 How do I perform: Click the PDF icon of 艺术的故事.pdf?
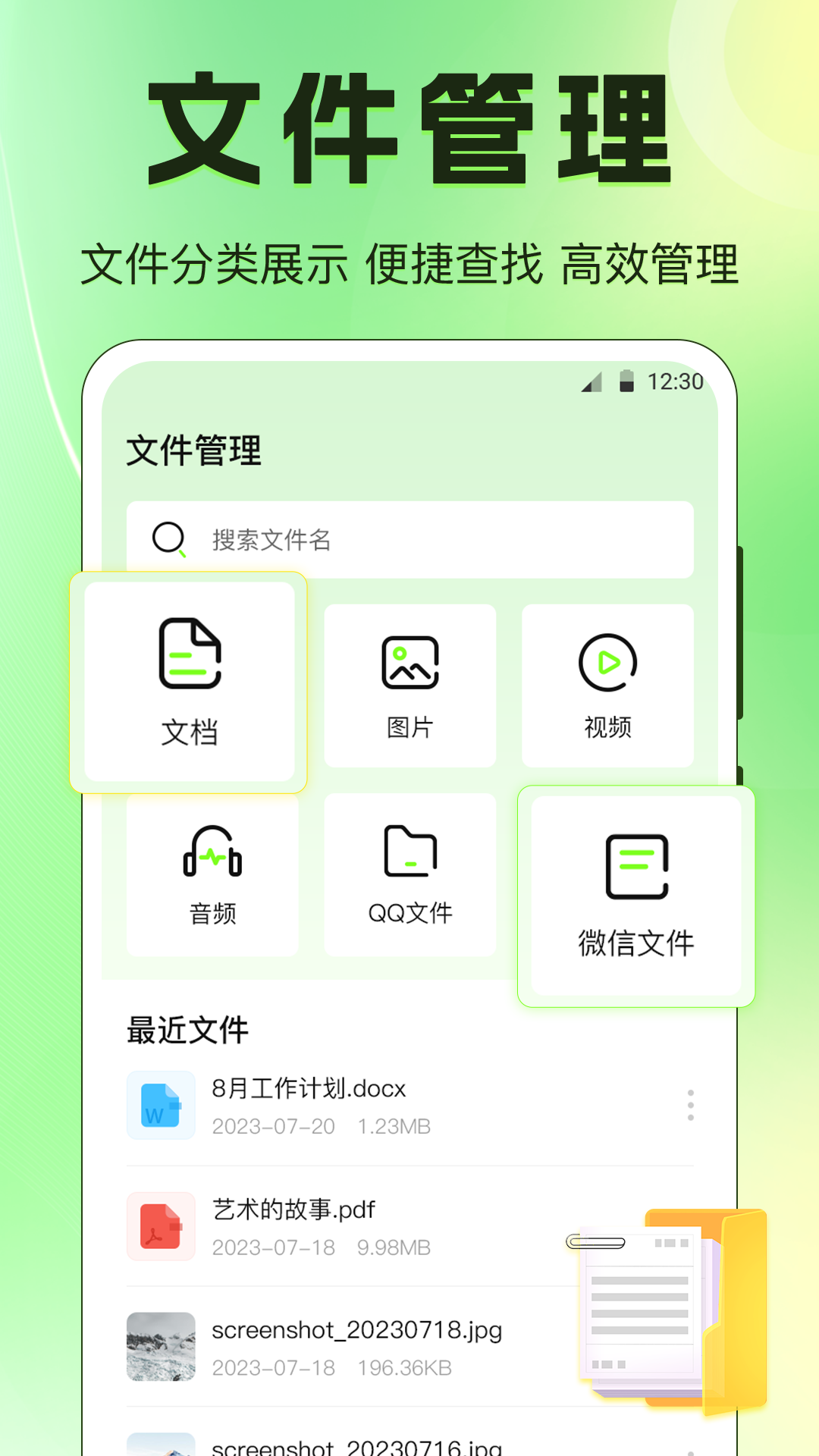click(x=161, y=1226)
